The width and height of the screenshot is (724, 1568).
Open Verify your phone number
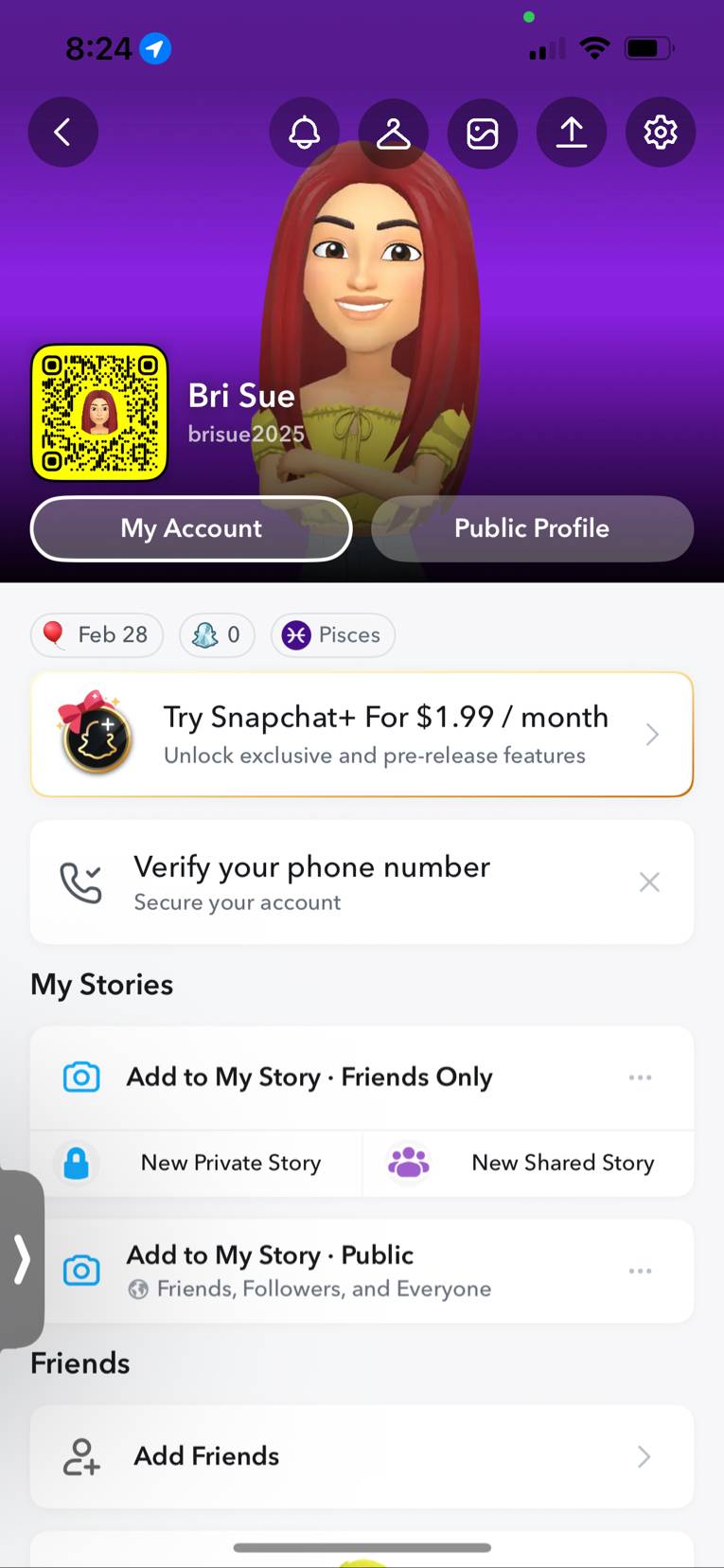(312, 882)
